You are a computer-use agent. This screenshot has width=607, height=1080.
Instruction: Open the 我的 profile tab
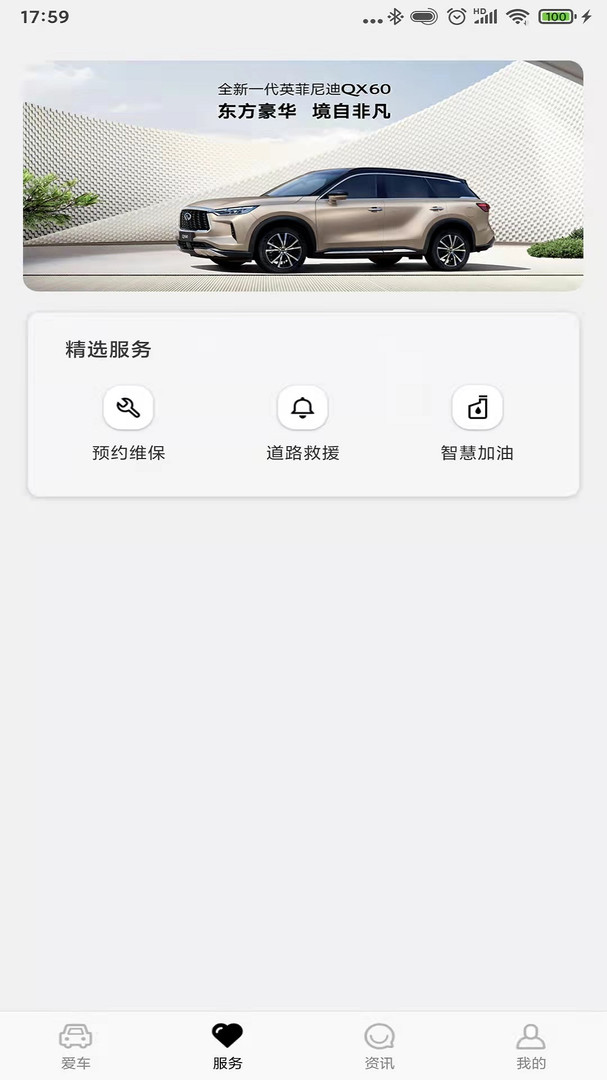531,1046
